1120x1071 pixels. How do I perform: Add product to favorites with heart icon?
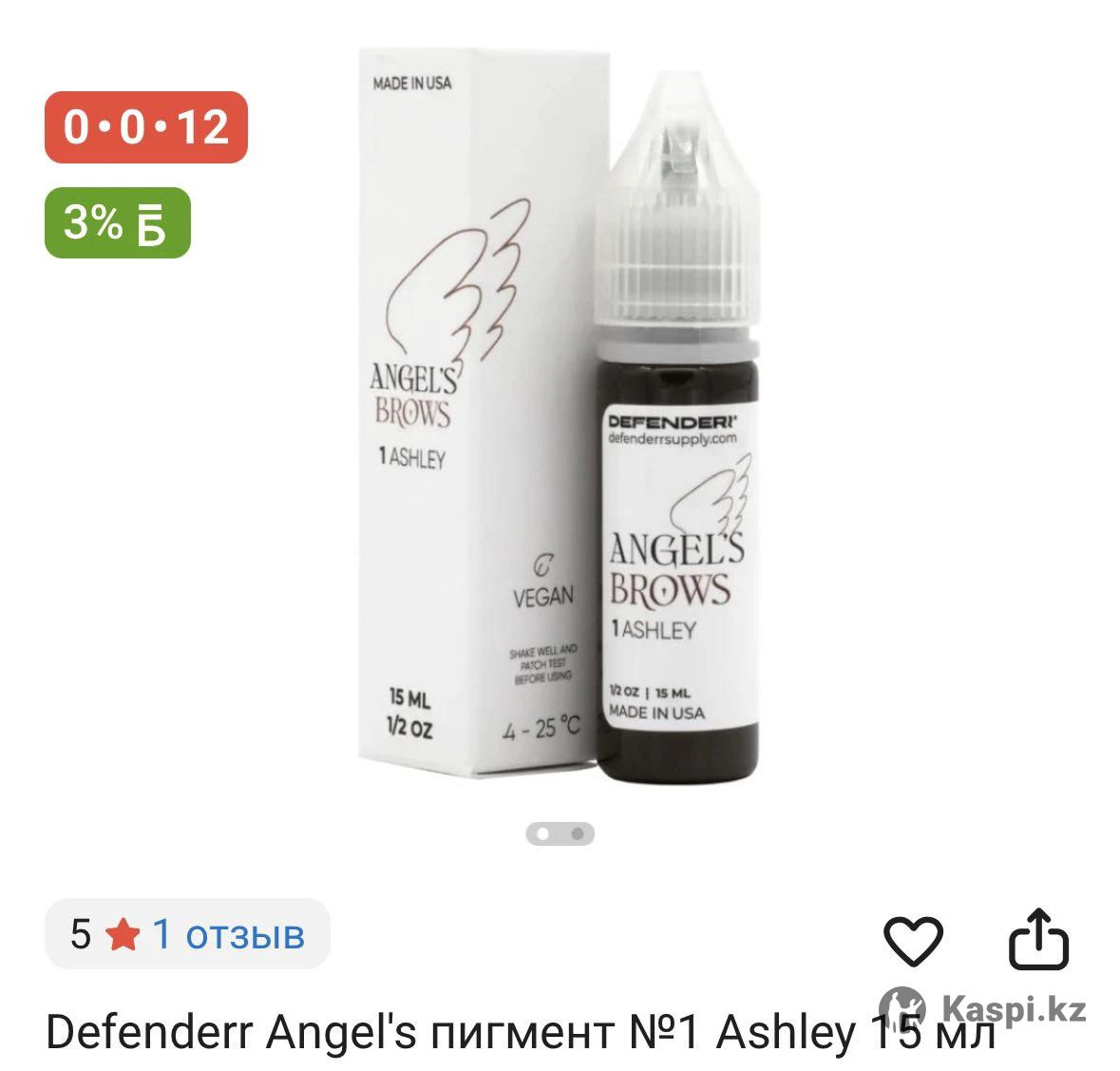tap(913, 941)
